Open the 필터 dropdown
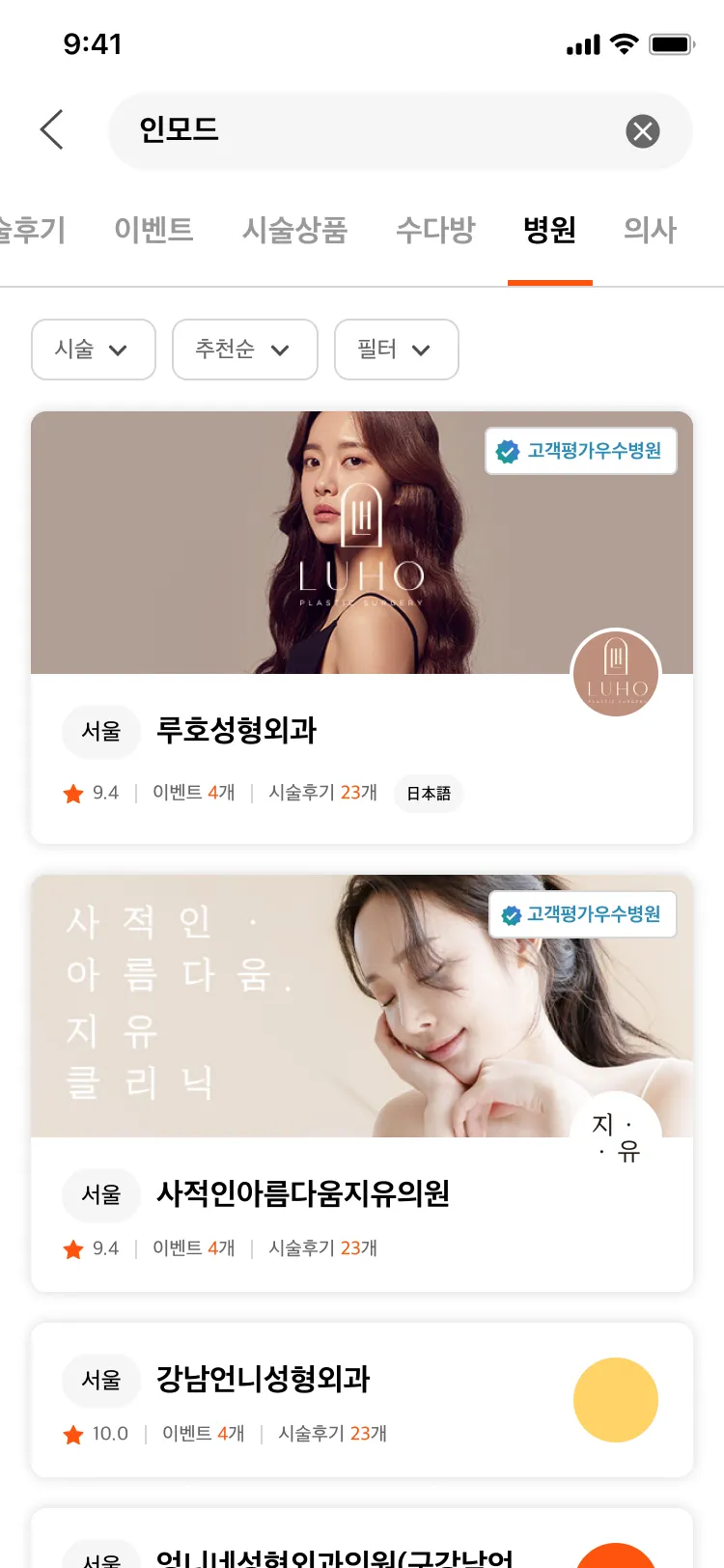Screen dimensions: 724x1568 396,350
